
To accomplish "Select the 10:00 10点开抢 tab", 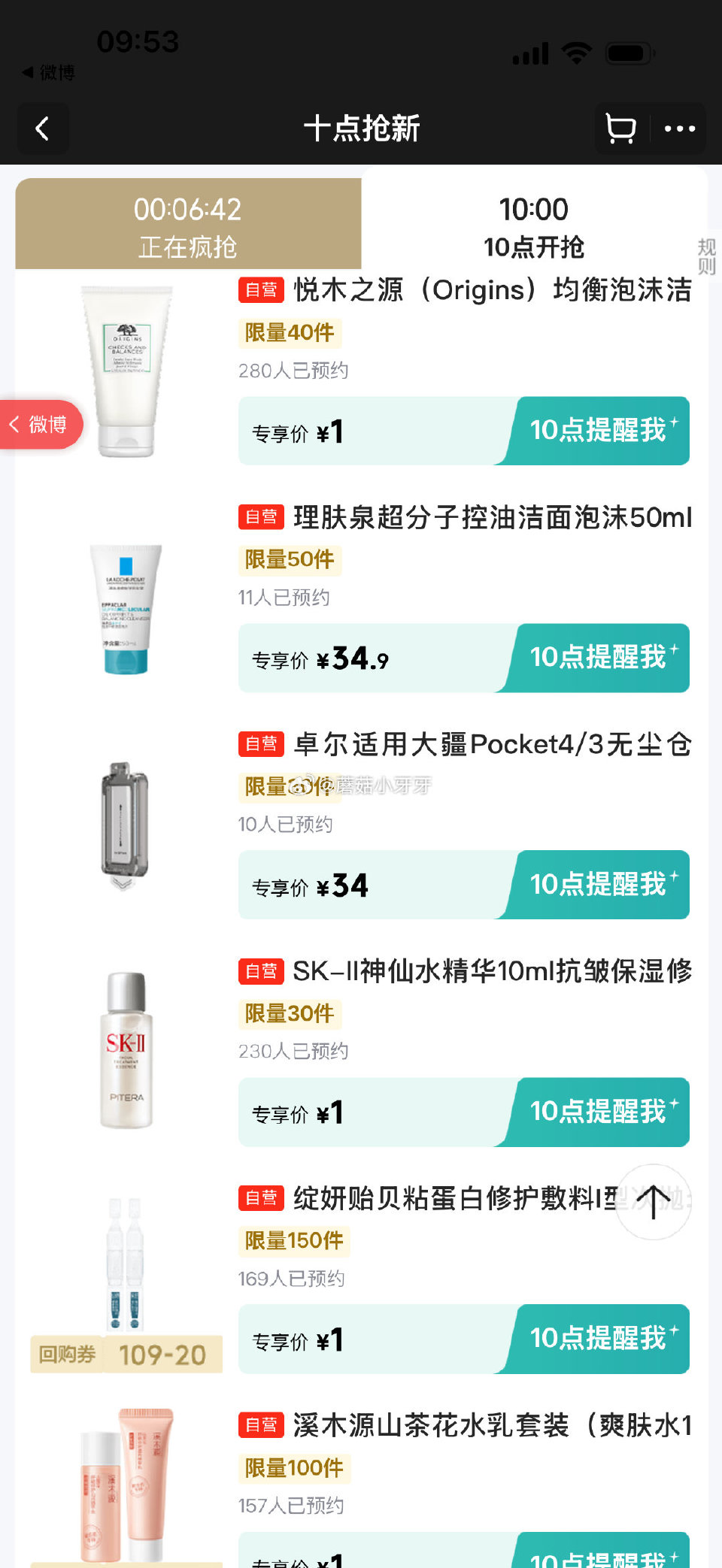I will pos(533,226).
